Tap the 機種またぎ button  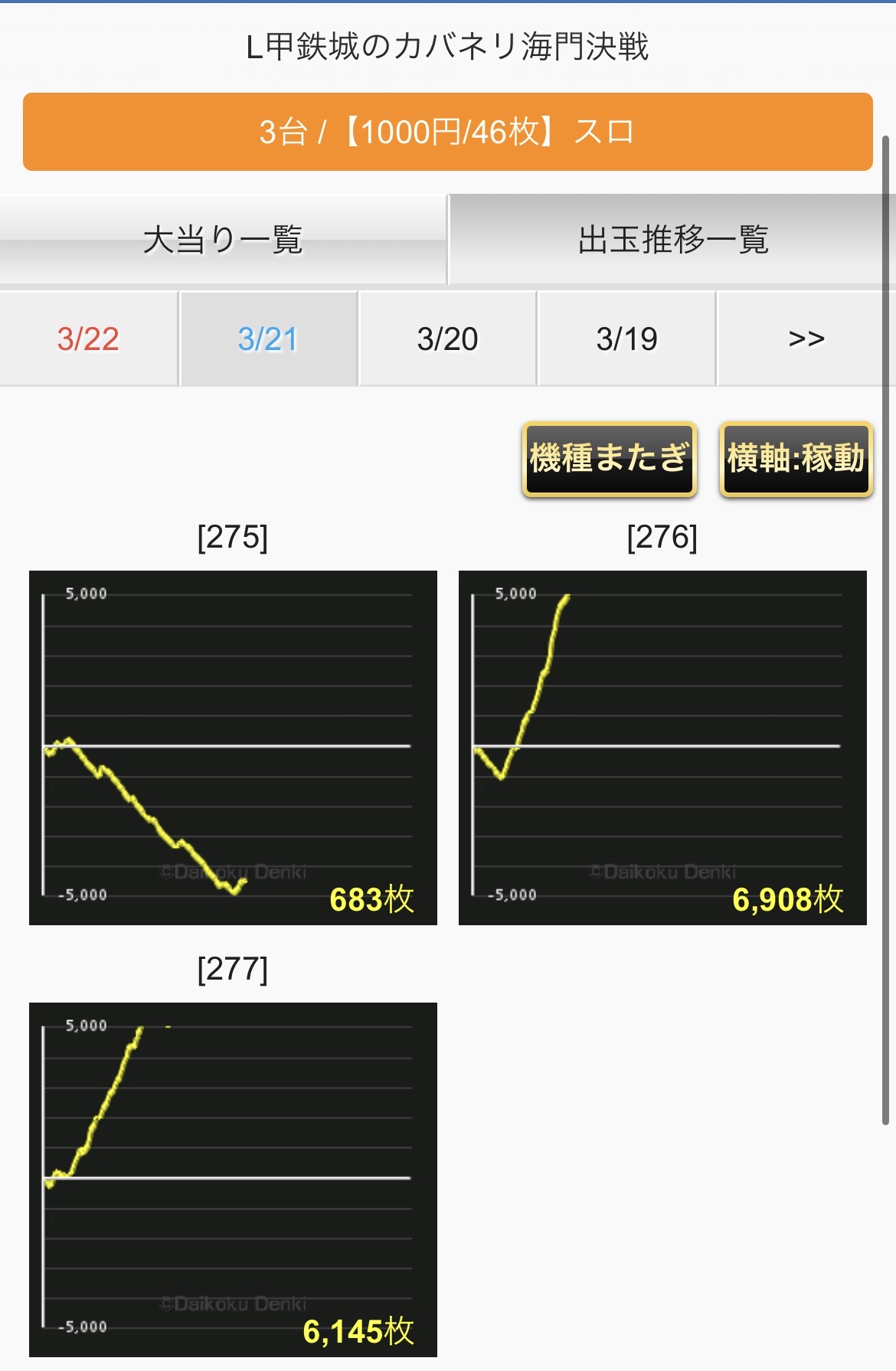[x=609, y=459]
